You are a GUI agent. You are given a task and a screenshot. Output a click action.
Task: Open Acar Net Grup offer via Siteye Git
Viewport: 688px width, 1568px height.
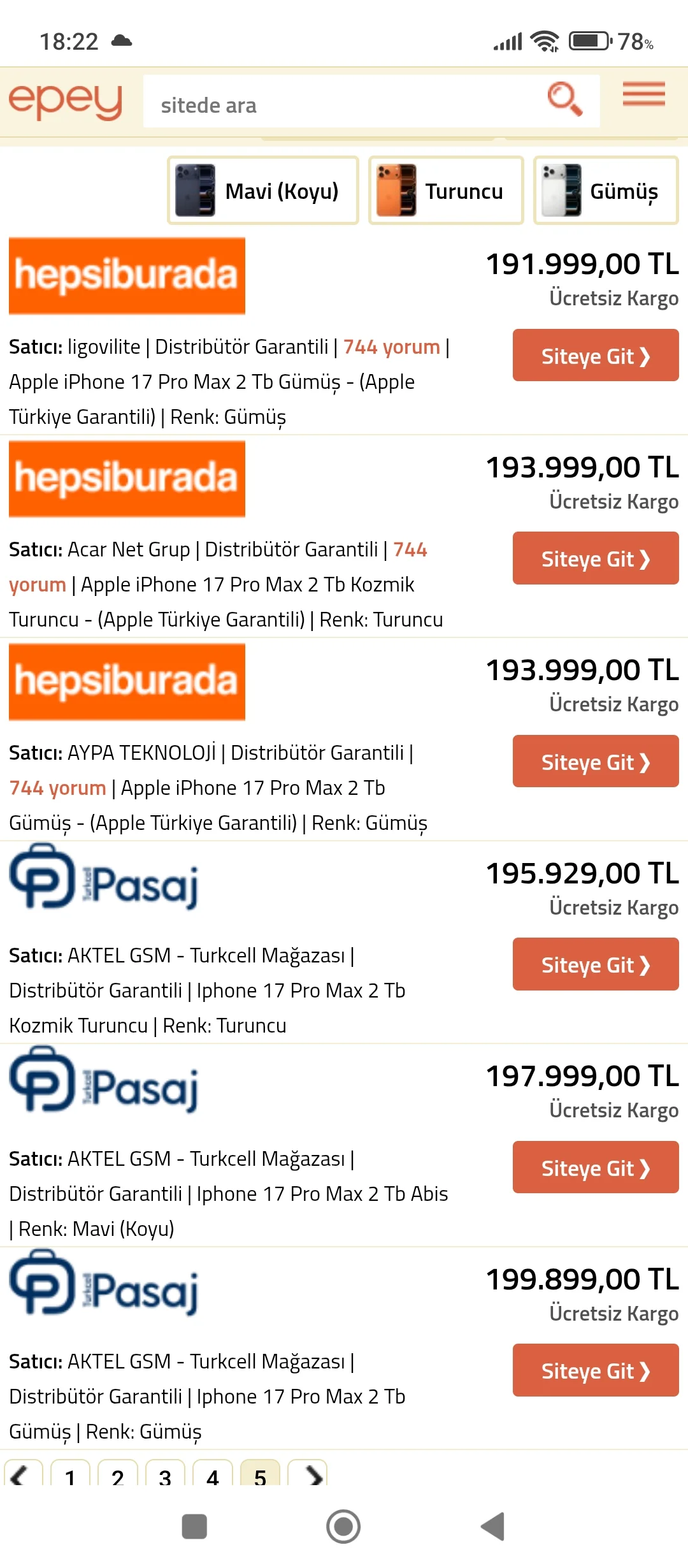pyautogui.click(x=595, y=558)
